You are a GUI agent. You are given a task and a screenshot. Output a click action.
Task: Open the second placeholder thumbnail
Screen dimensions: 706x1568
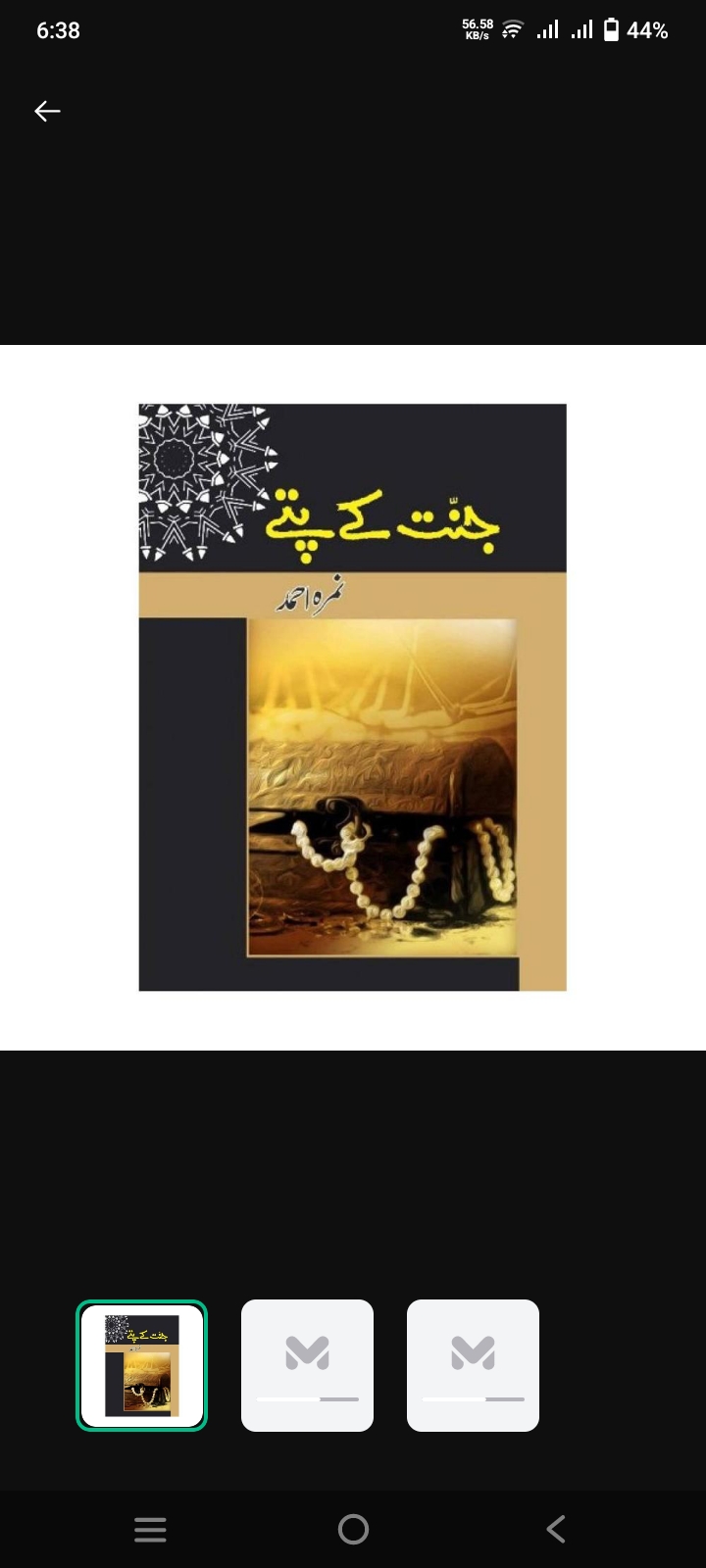pyautogui.click(x=307, y=1365)
